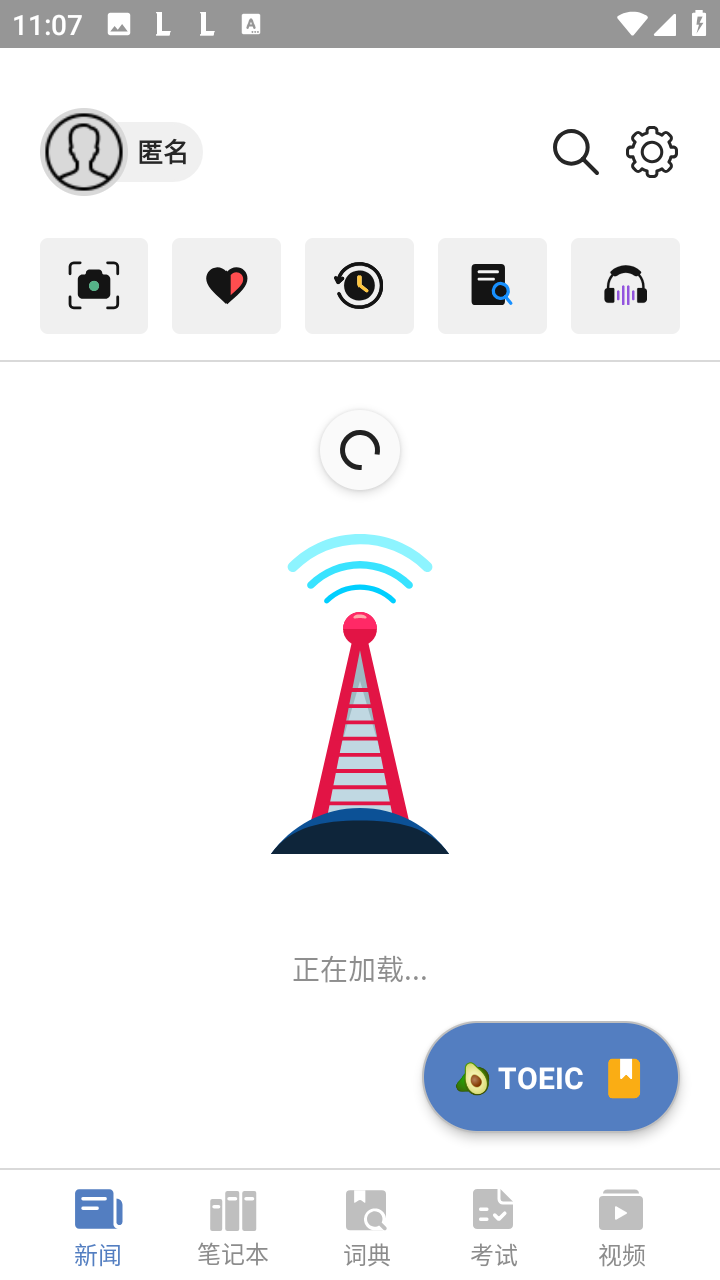Switch to the 视频 tab

[x=622, y=1226]
